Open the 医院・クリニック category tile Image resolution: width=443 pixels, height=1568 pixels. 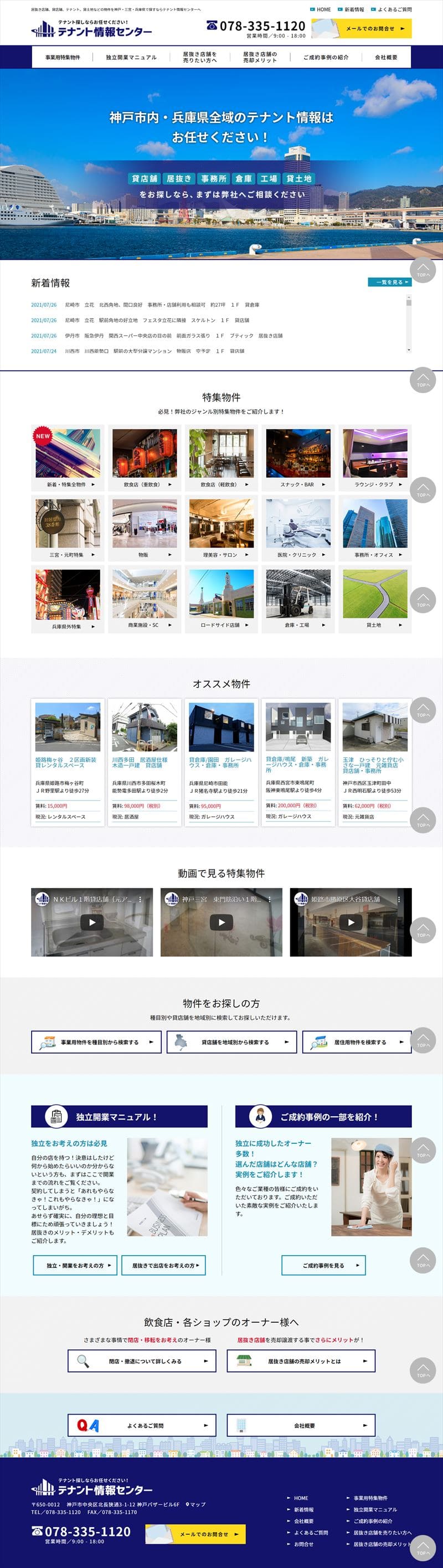tap(298, 528)
